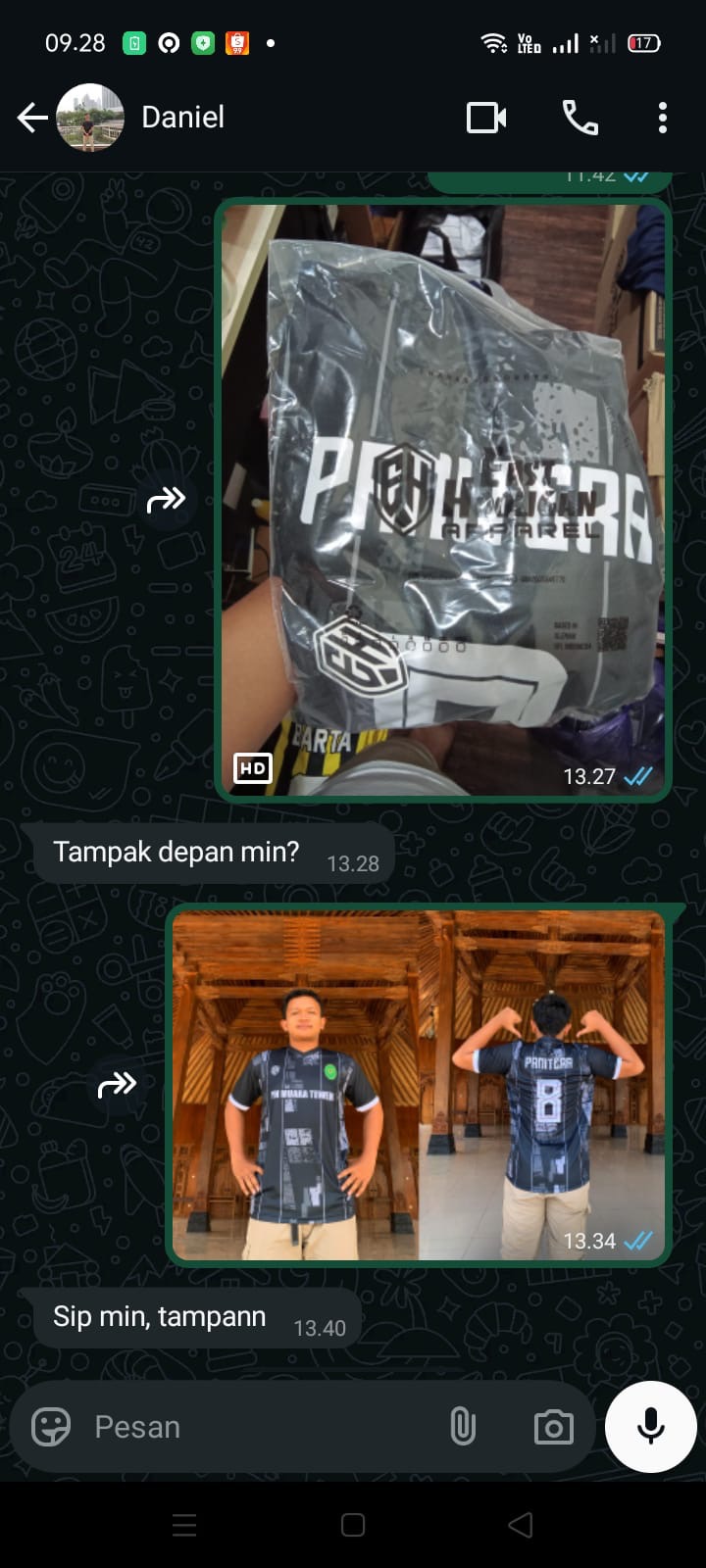Screen dimensions: 706x1568
Task: Go to the home screen
Action: pos(353,1525)
